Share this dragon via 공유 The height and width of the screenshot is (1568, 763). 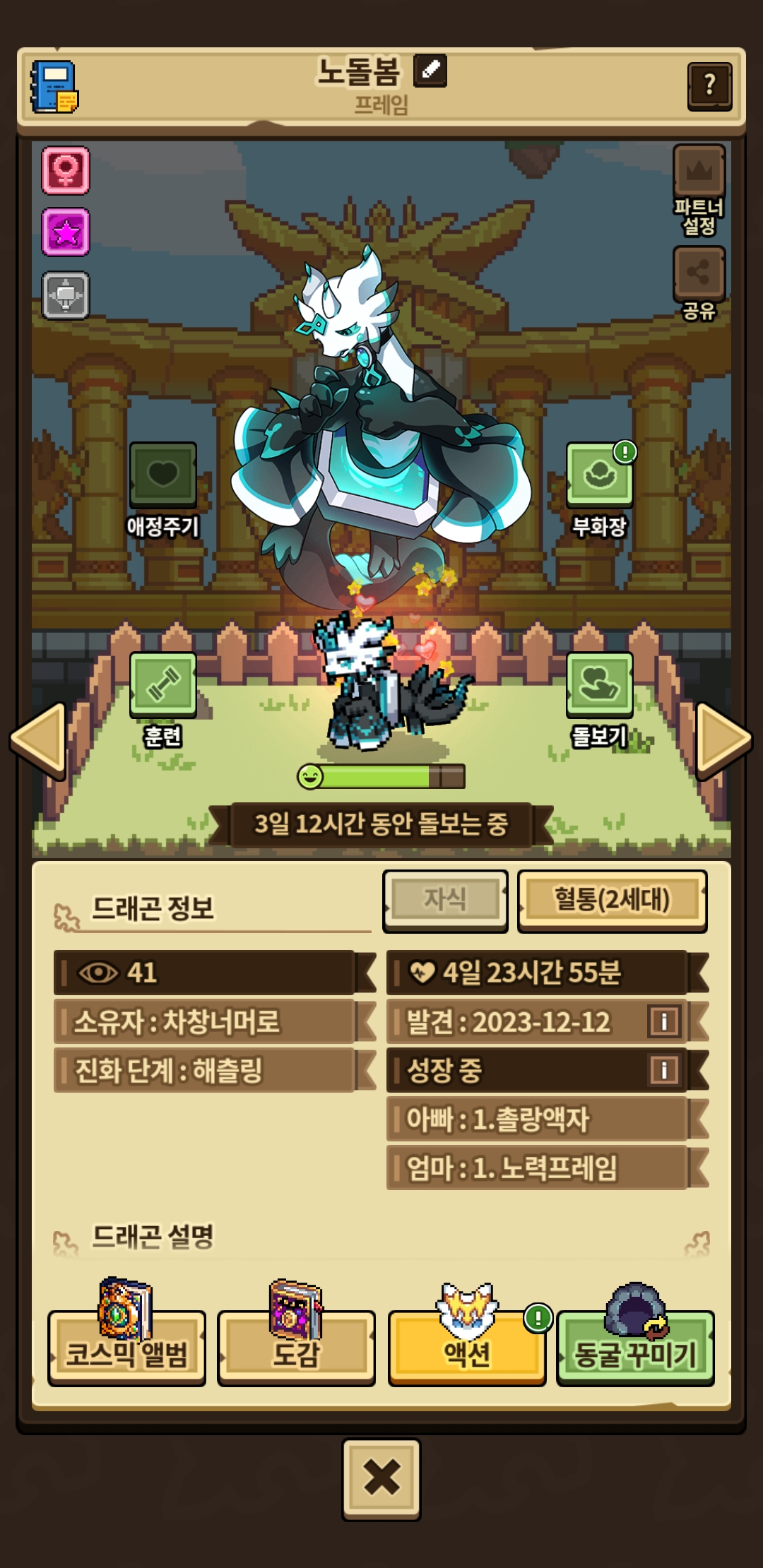[699, 273]
